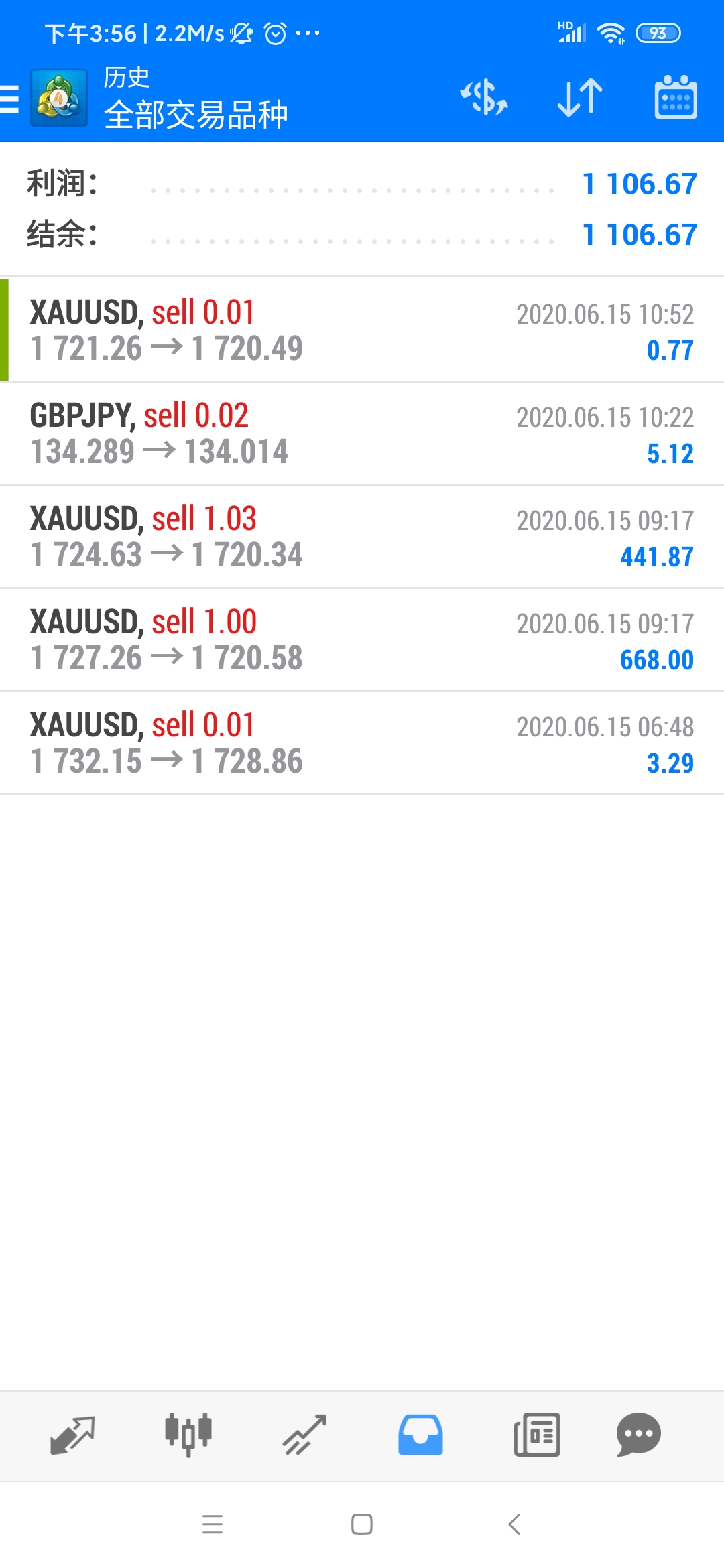The width and height of the screenshot is (724, 1568).
Task: Change the history sort order
Action: point(580,98)
